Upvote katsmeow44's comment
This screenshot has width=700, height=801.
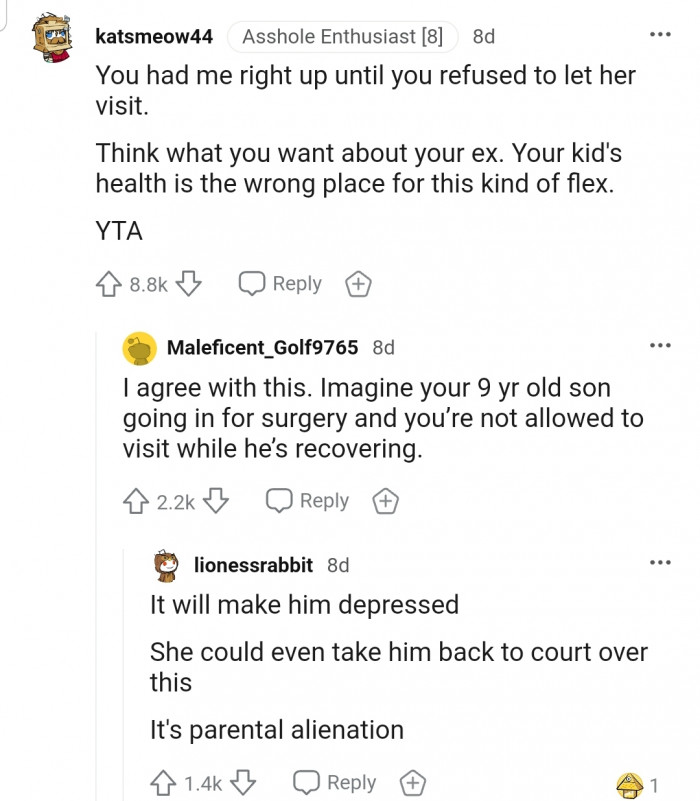pyautogui.click(x=108, y=285)
